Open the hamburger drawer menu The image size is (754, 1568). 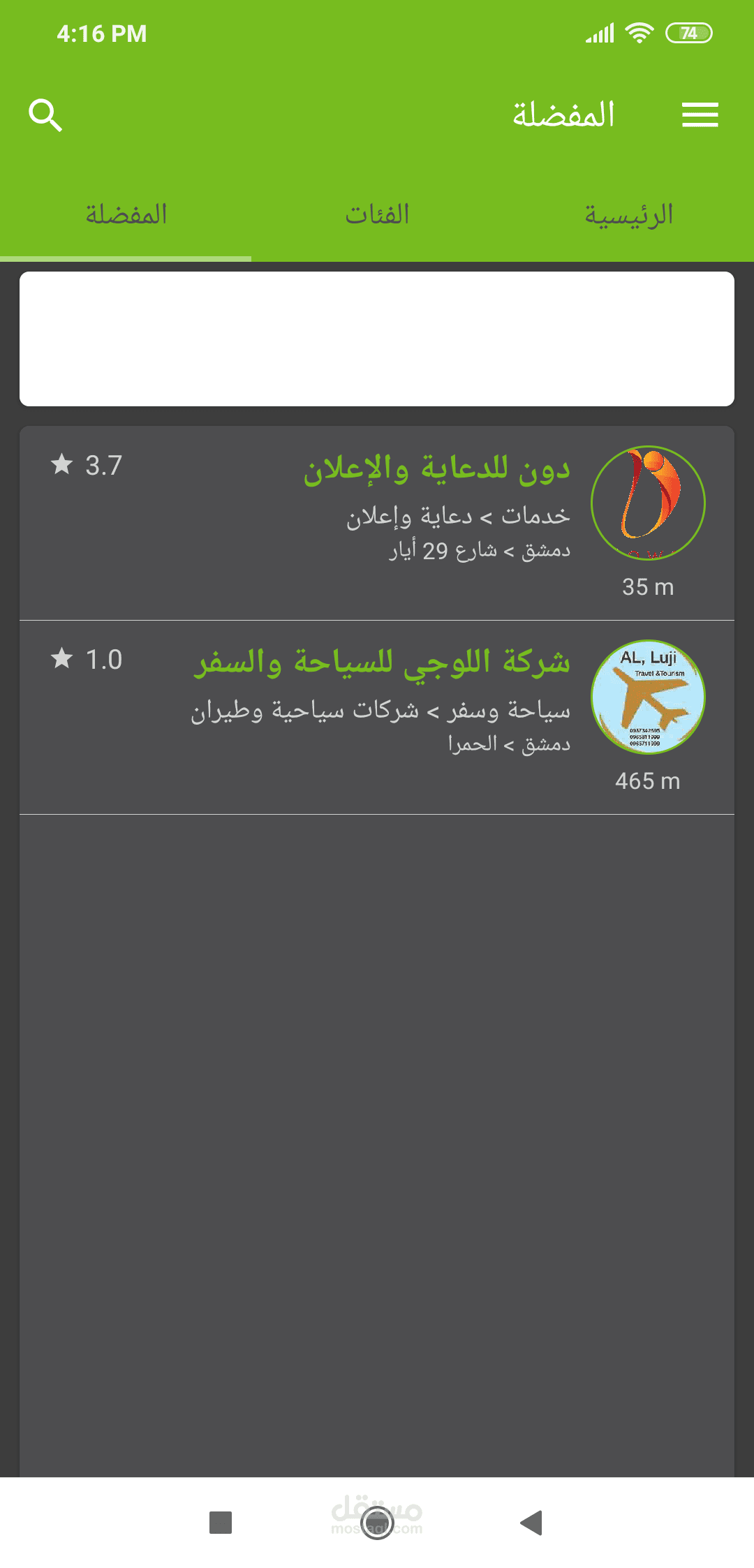click(x=700, y=114)
